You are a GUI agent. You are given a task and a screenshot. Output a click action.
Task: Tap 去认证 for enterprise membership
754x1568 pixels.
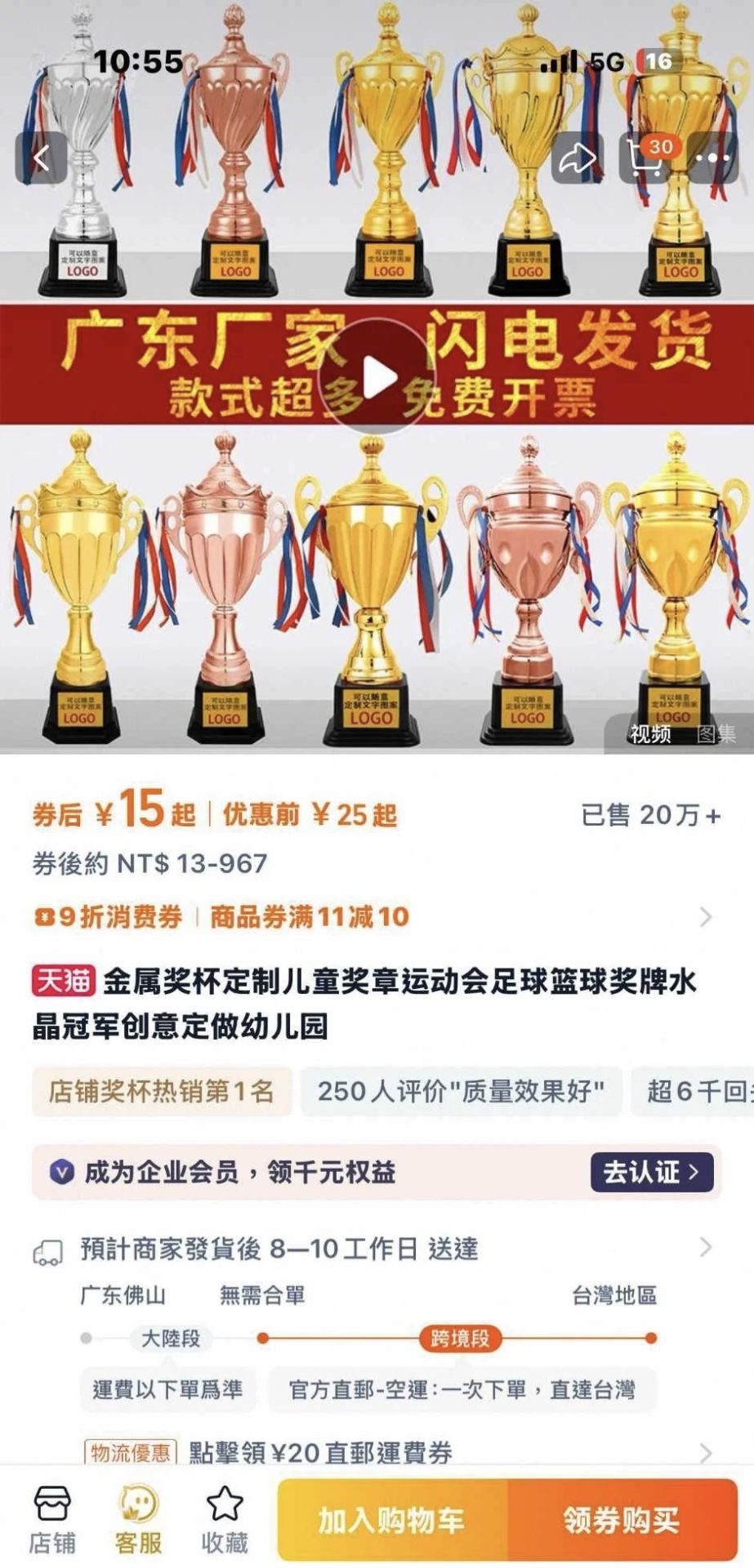[651, 1172]
